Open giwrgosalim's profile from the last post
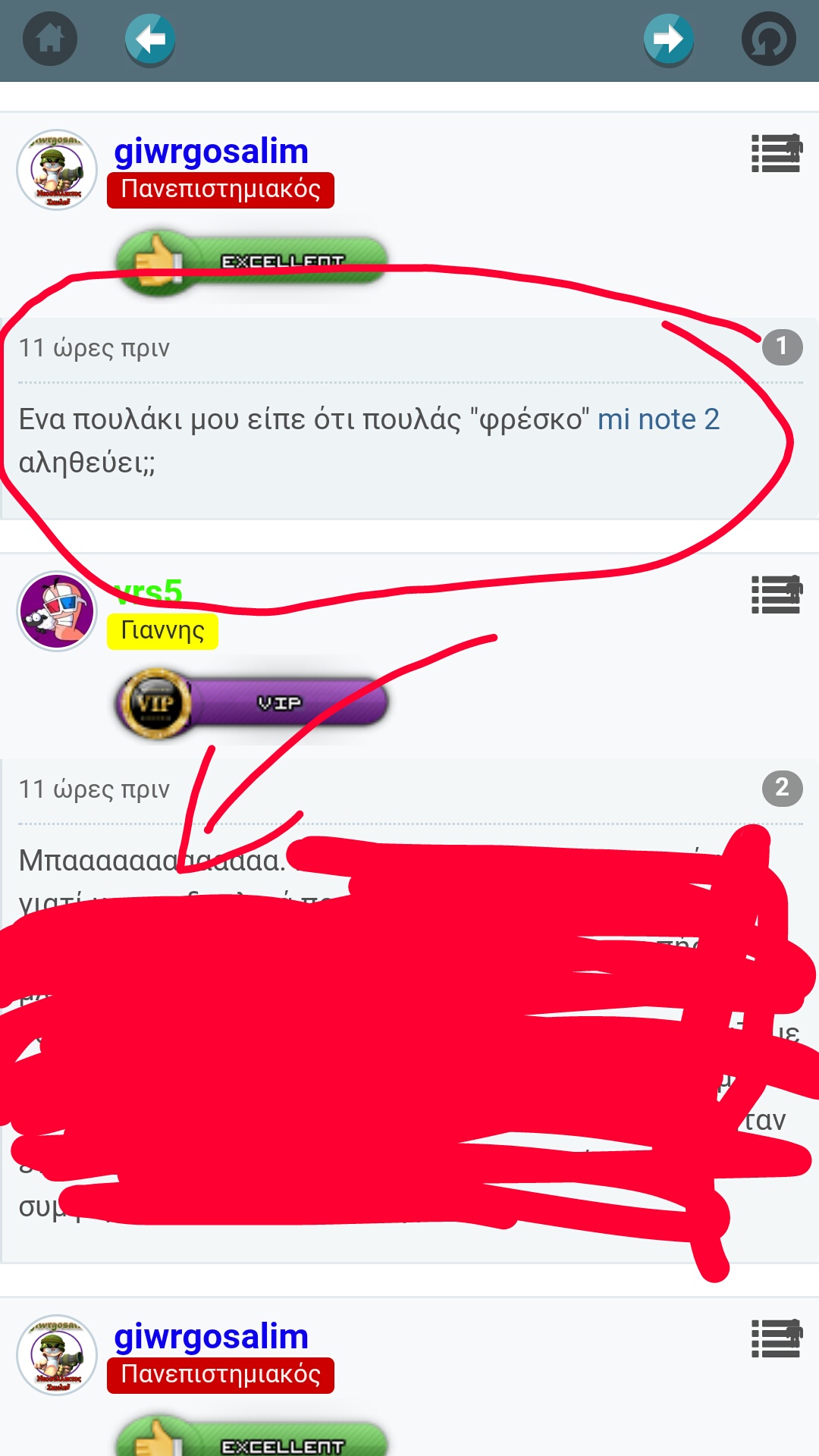Viewport: 819px width, 1456px height. (x=211, y=1337)
